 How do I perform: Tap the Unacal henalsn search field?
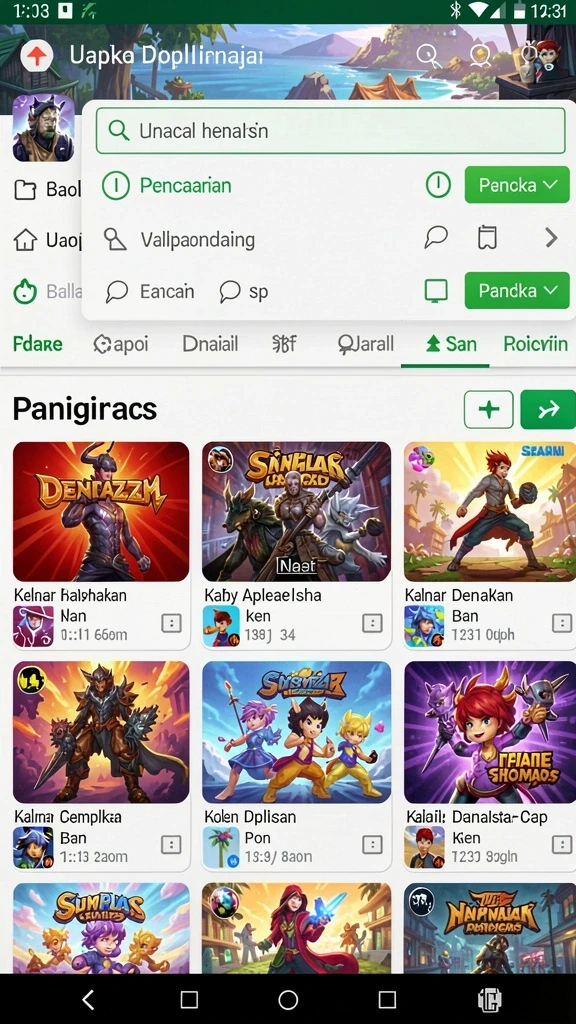[330, 131]
